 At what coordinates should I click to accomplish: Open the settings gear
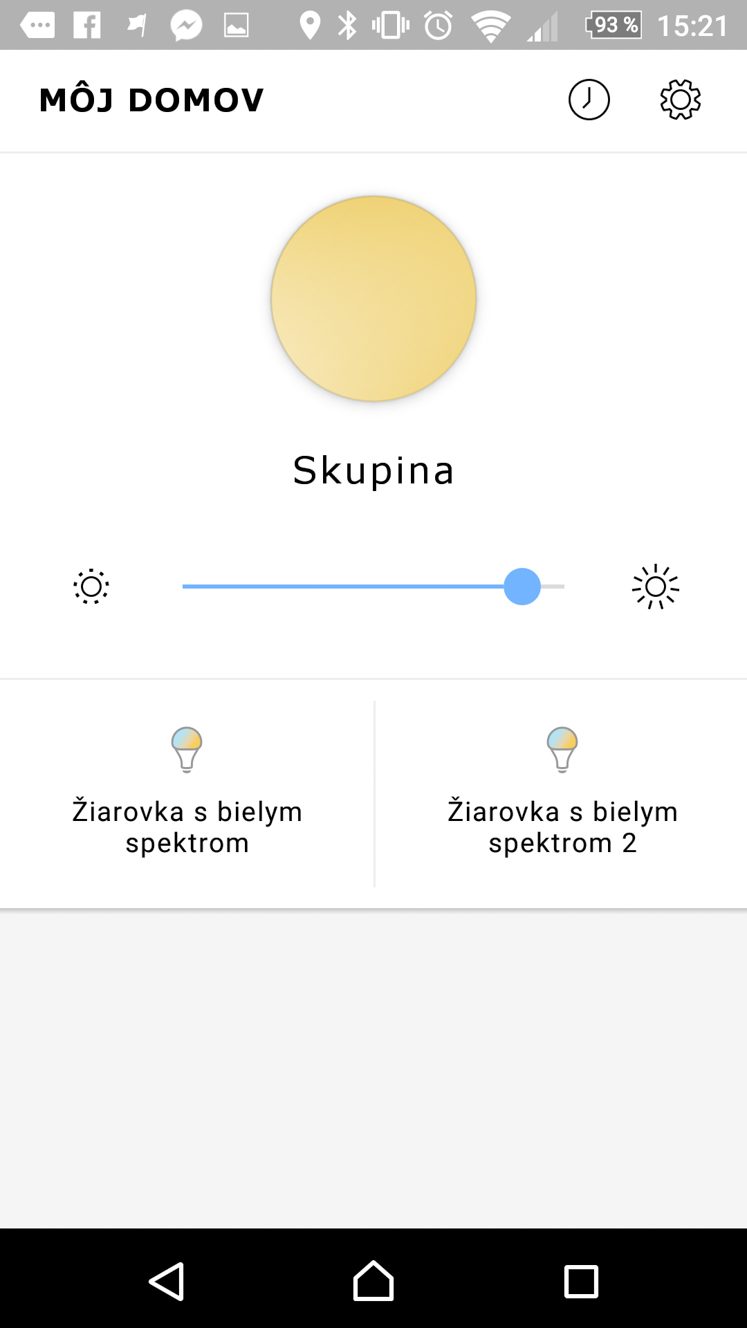pyautogui.click(x=681, y=100)
